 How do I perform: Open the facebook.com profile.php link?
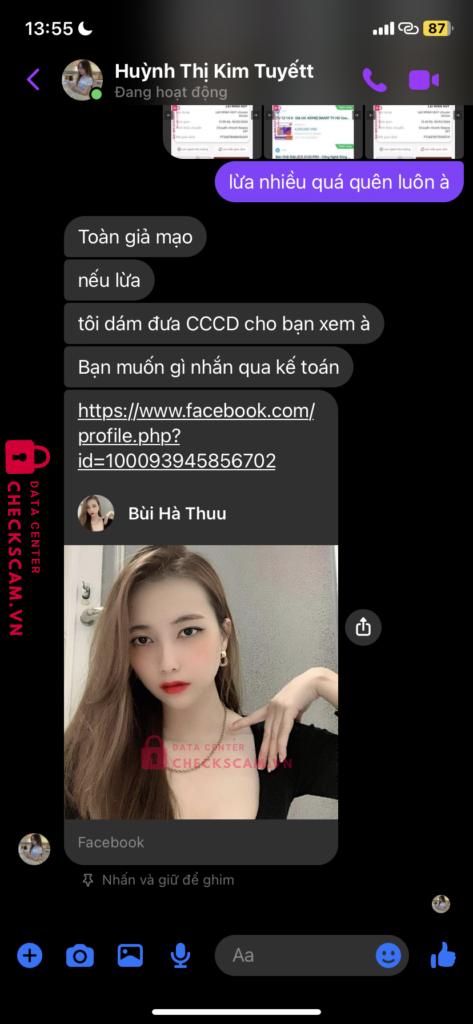196,436
